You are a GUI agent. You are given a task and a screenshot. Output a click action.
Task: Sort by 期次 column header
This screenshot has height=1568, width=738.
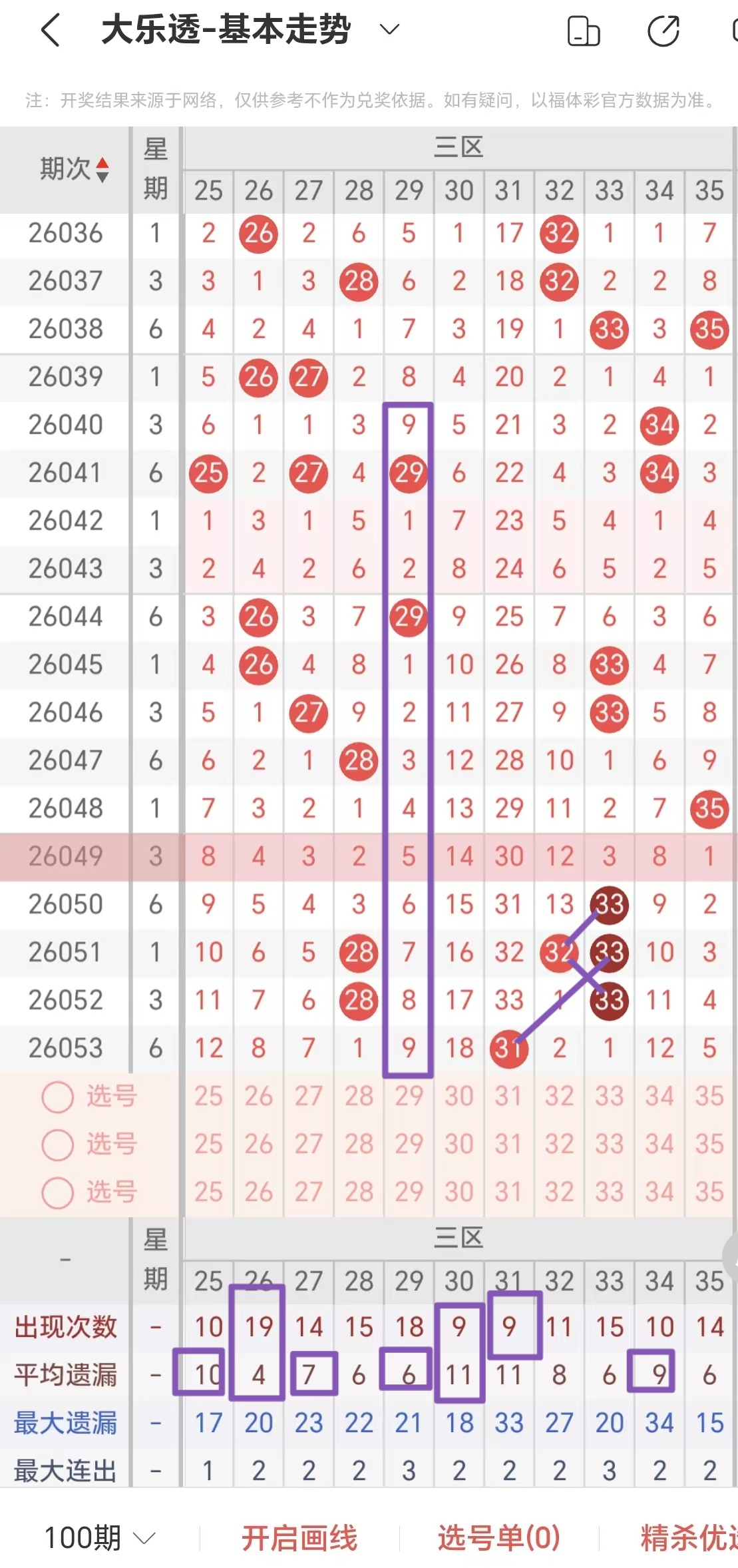[73, 169]
